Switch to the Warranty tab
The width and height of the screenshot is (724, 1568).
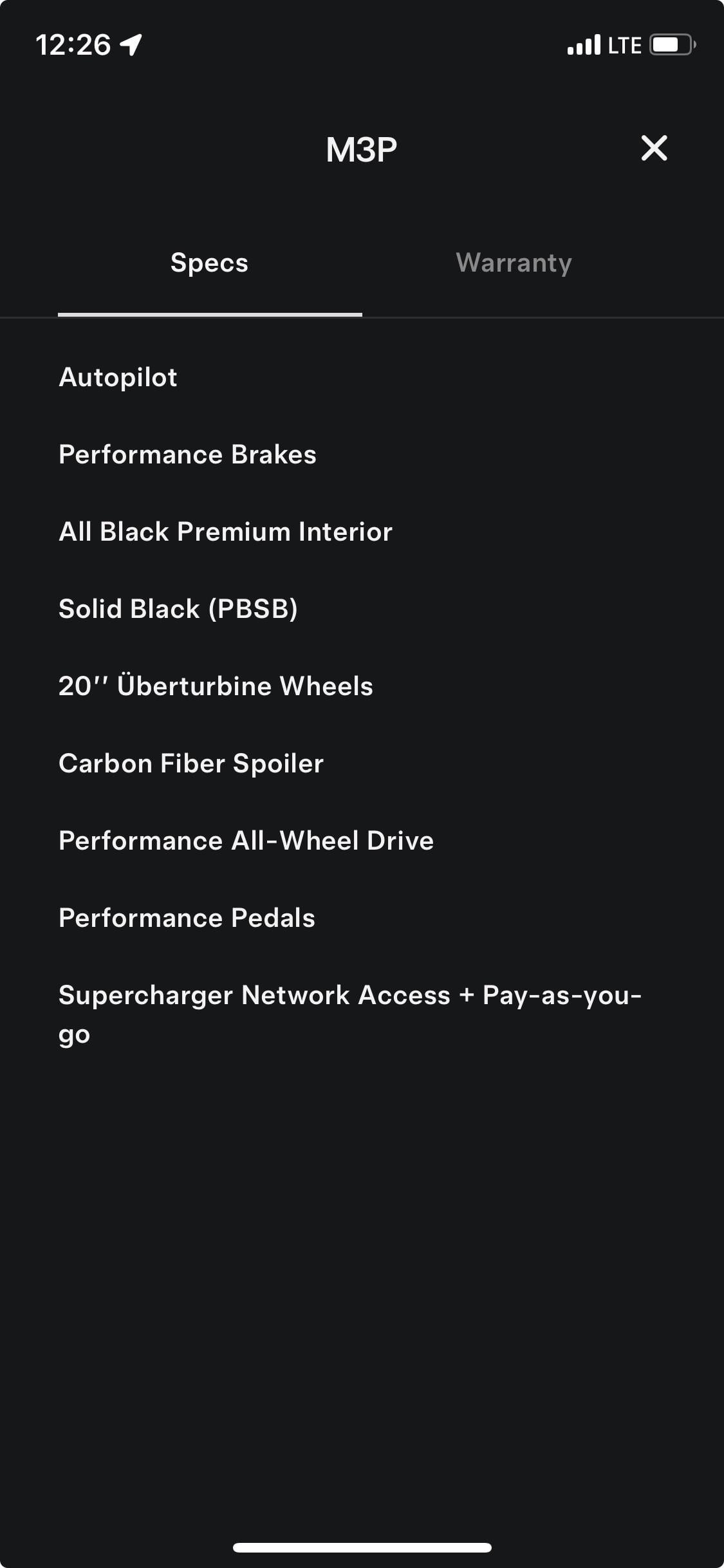(x=514, y=263)
